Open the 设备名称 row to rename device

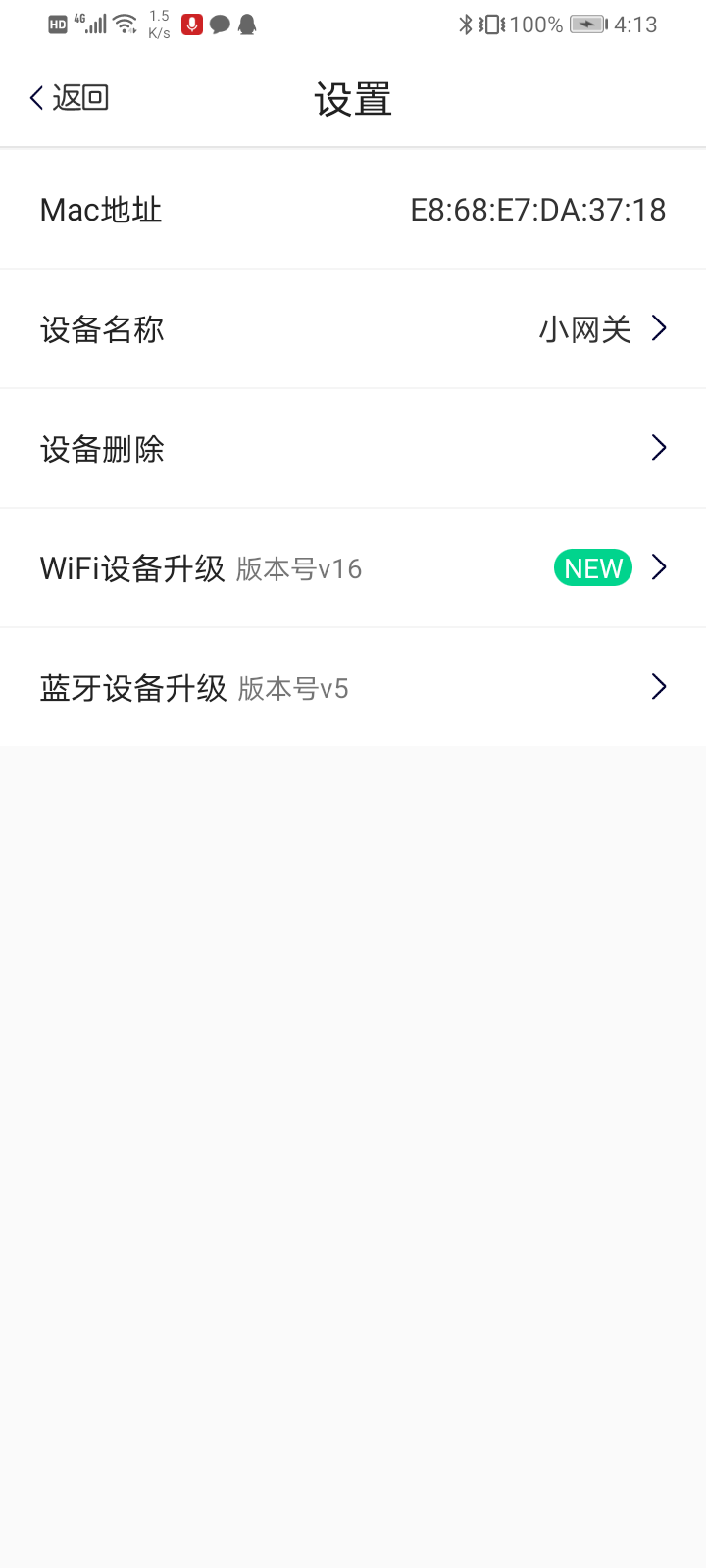click(x=353, y=329)
